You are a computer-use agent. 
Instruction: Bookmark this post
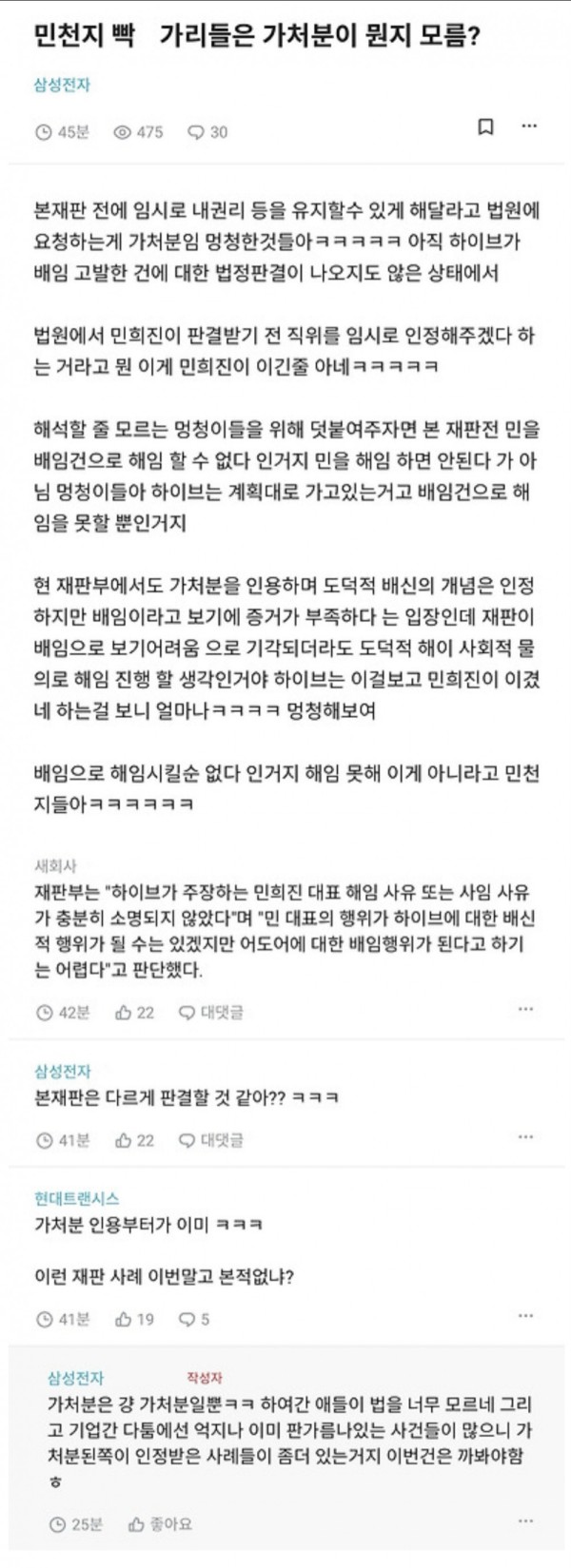pyautogui.click(x=485, y=128)
